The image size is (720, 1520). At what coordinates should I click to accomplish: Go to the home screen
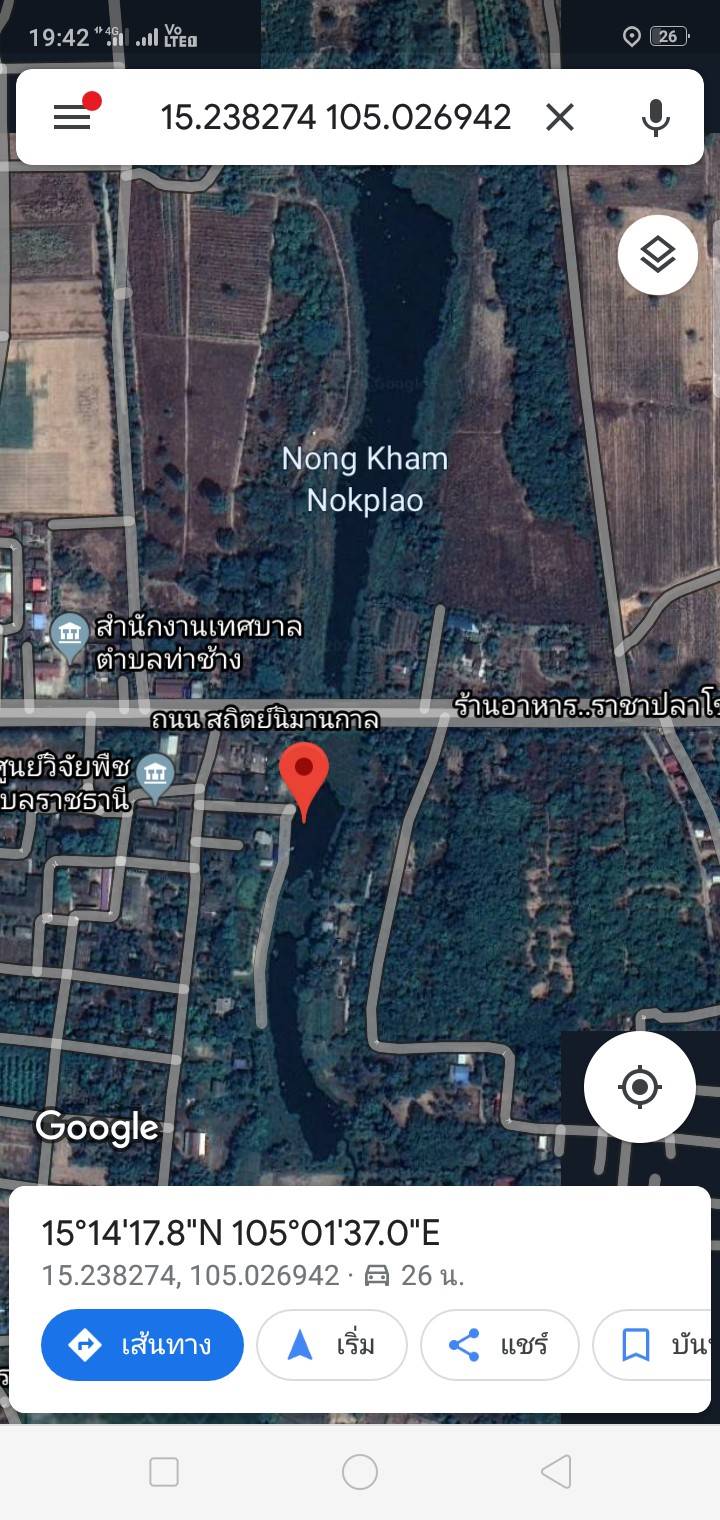coord(360,1471)
